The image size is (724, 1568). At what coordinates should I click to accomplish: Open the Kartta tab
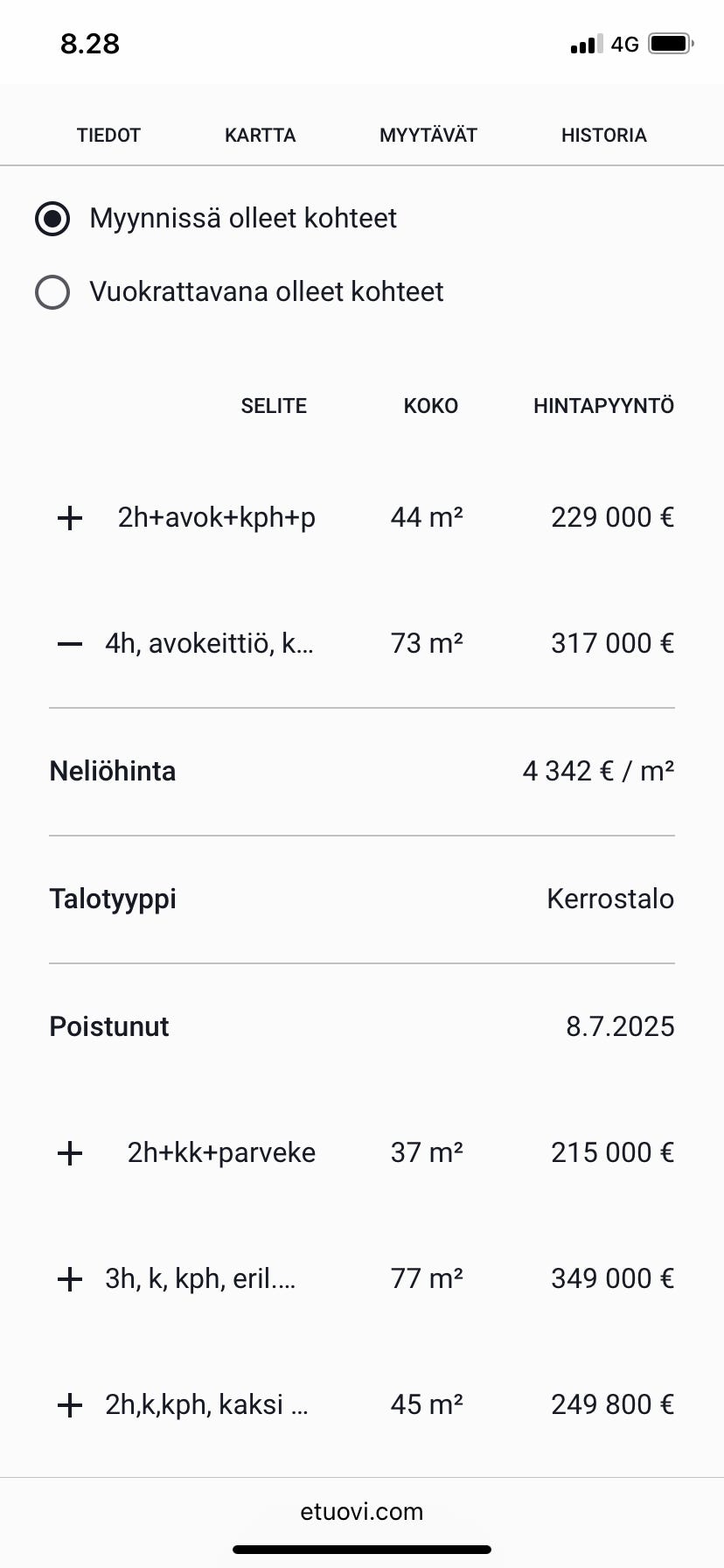point(260,136)
